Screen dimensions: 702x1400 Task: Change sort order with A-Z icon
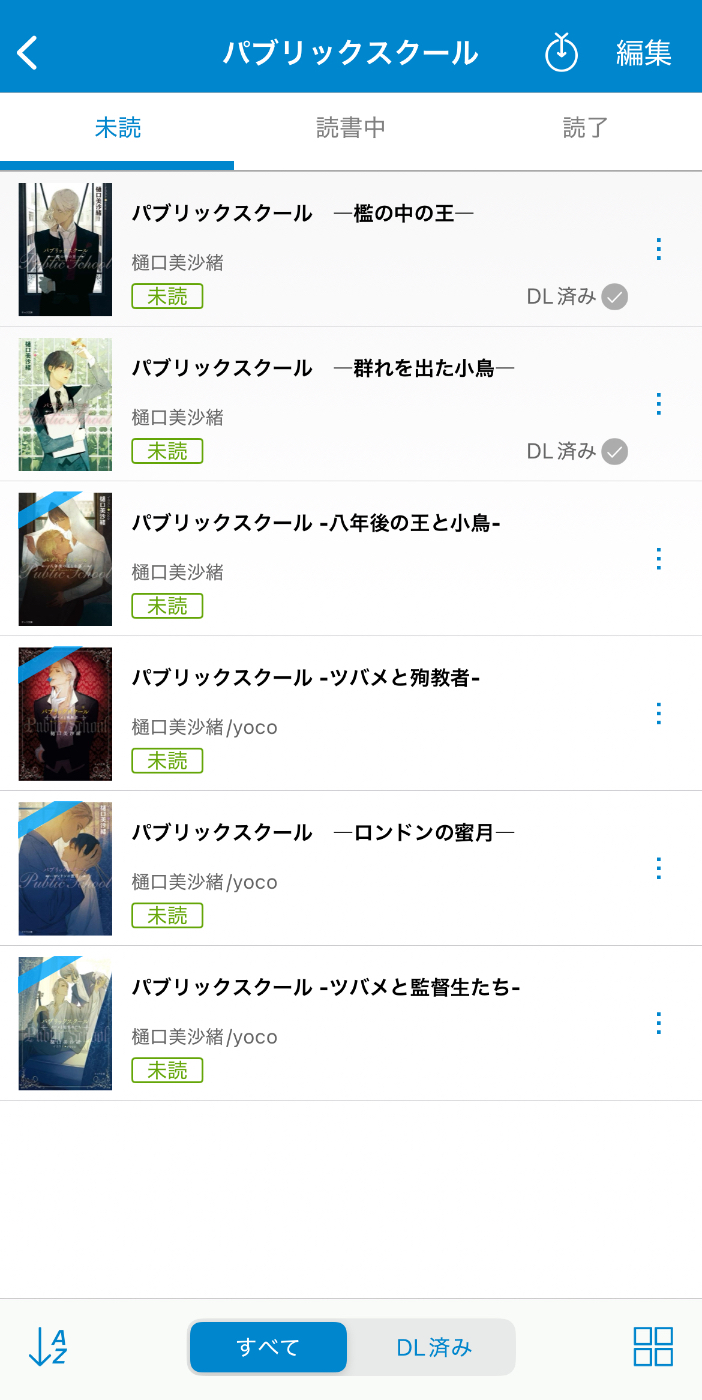pyautogui.click(x=47, y=1347)
